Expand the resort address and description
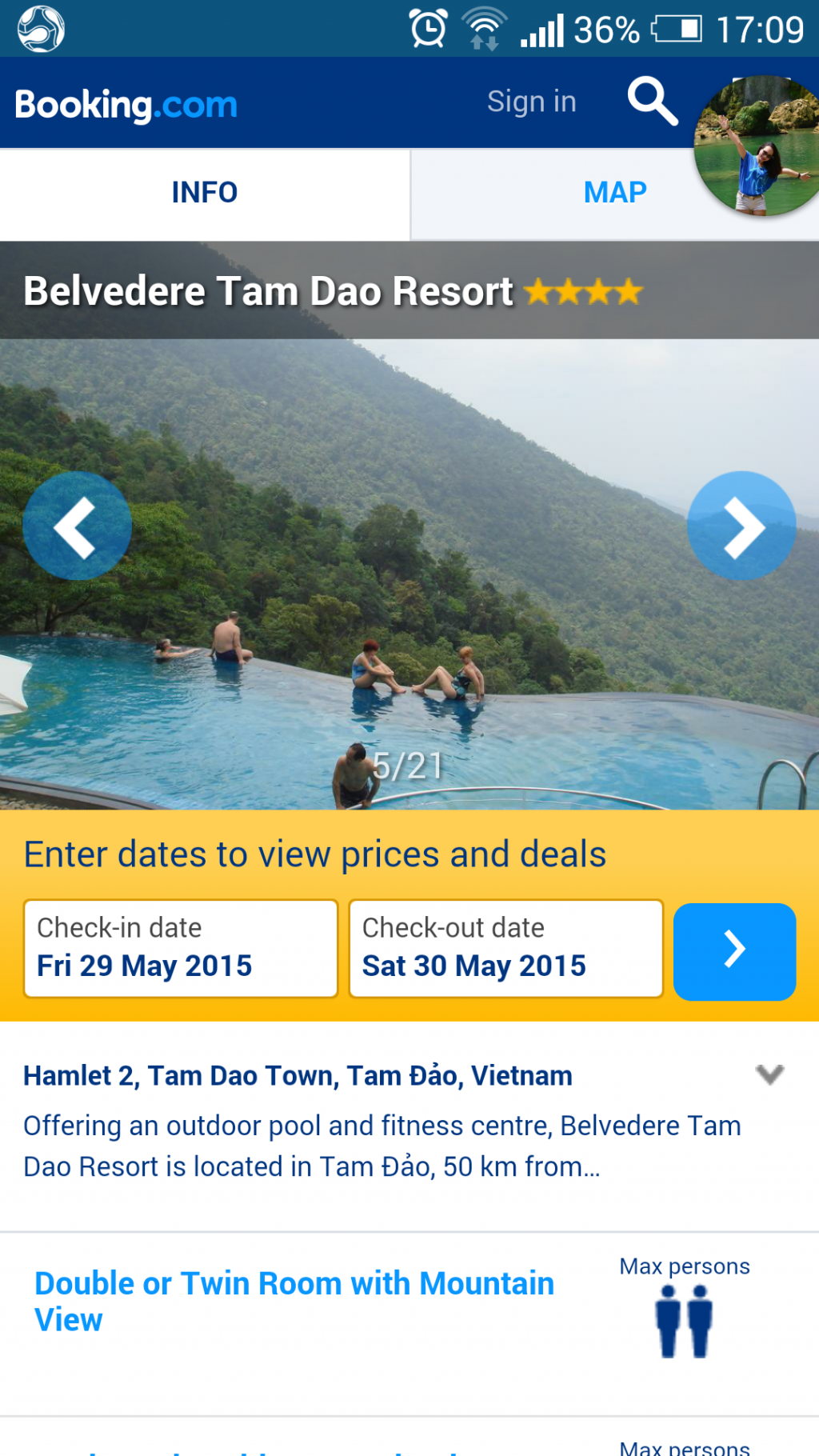This screenshot has height=1456, width=819. (x=769, y=1074)
